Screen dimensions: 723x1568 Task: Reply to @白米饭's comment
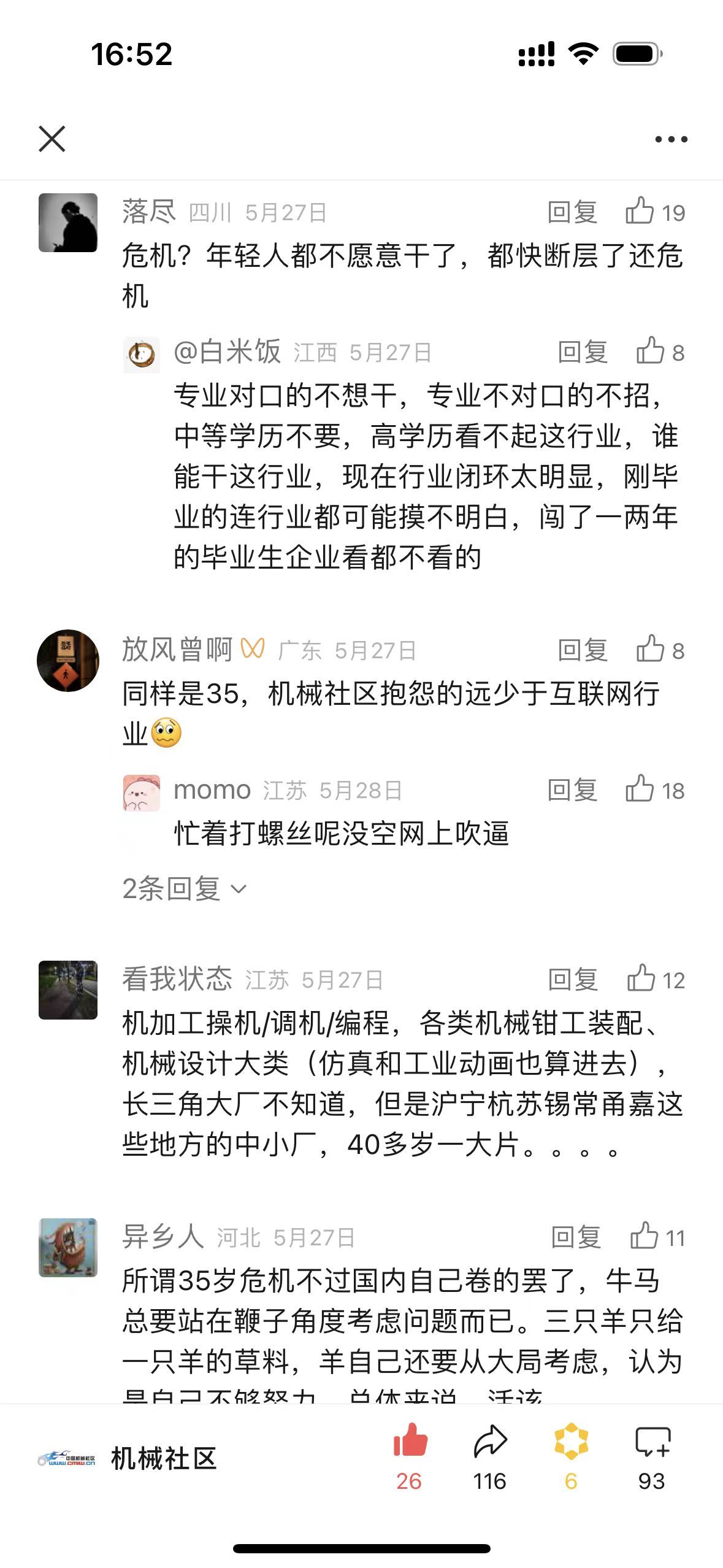tap(583, 352)
